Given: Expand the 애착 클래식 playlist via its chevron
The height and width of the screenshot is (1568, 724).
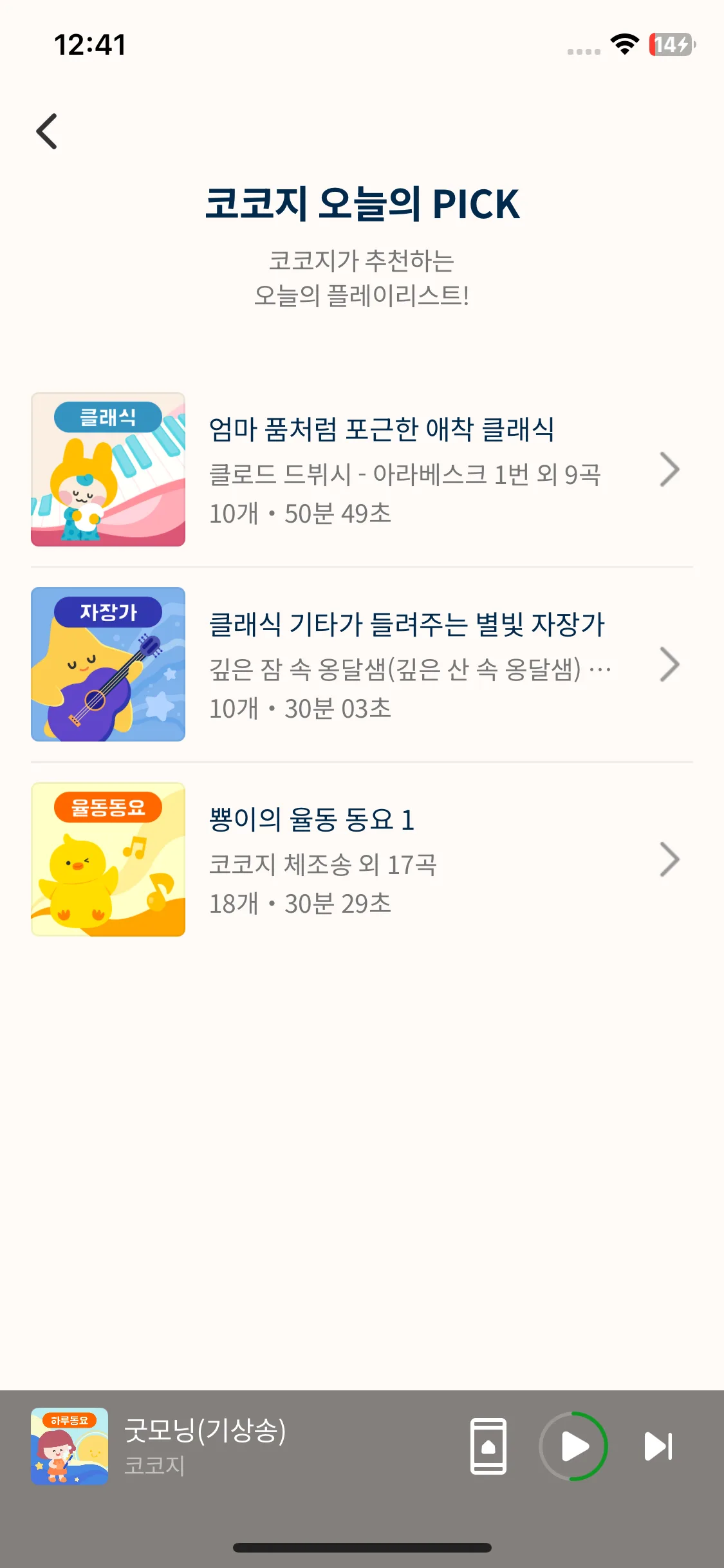Looking at the screenshot, I should [x=669, y=469].
